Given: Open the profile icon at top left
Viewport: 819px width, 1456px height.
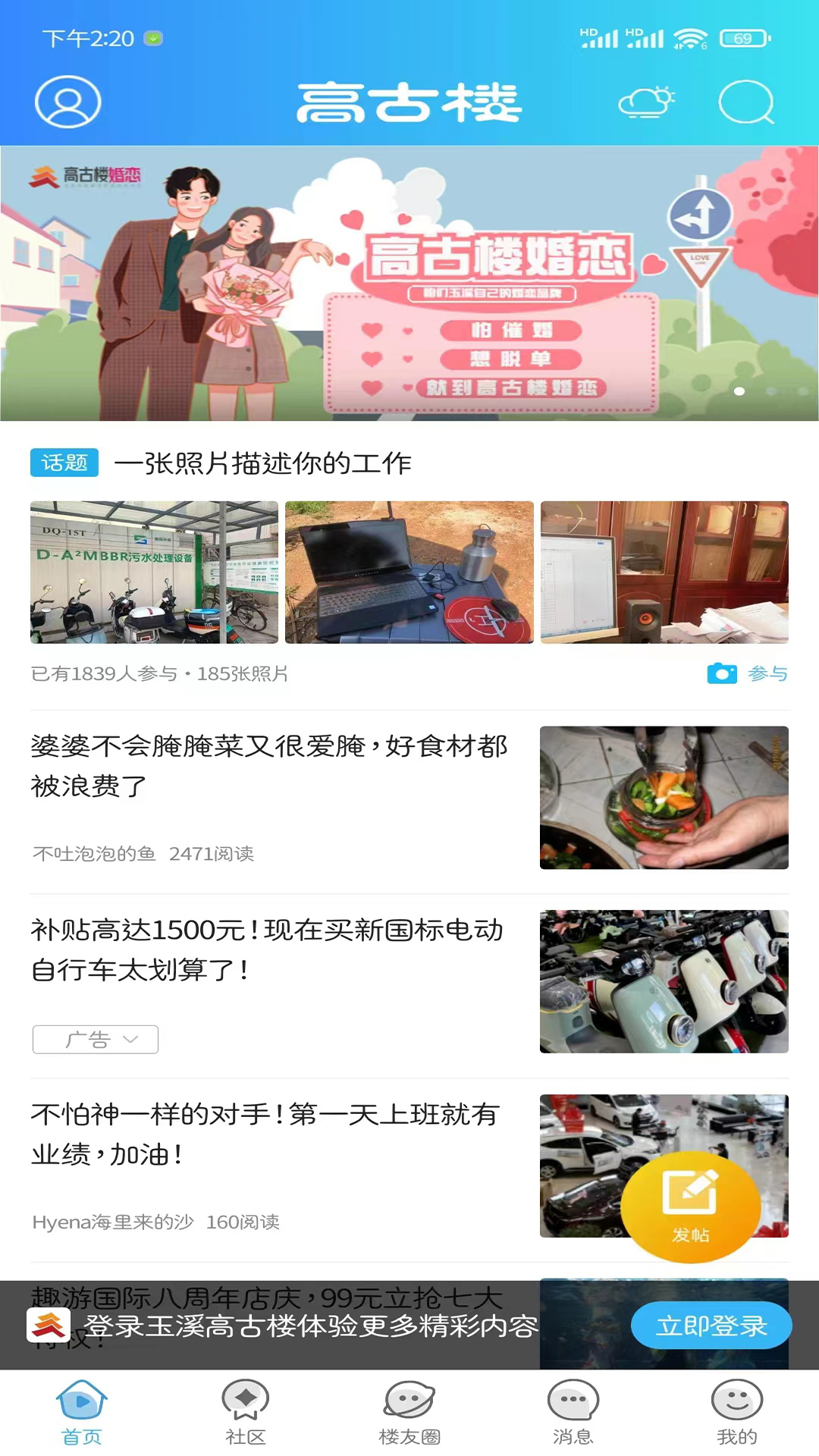Looking at the screenshot, I should [x=67, y=102].
